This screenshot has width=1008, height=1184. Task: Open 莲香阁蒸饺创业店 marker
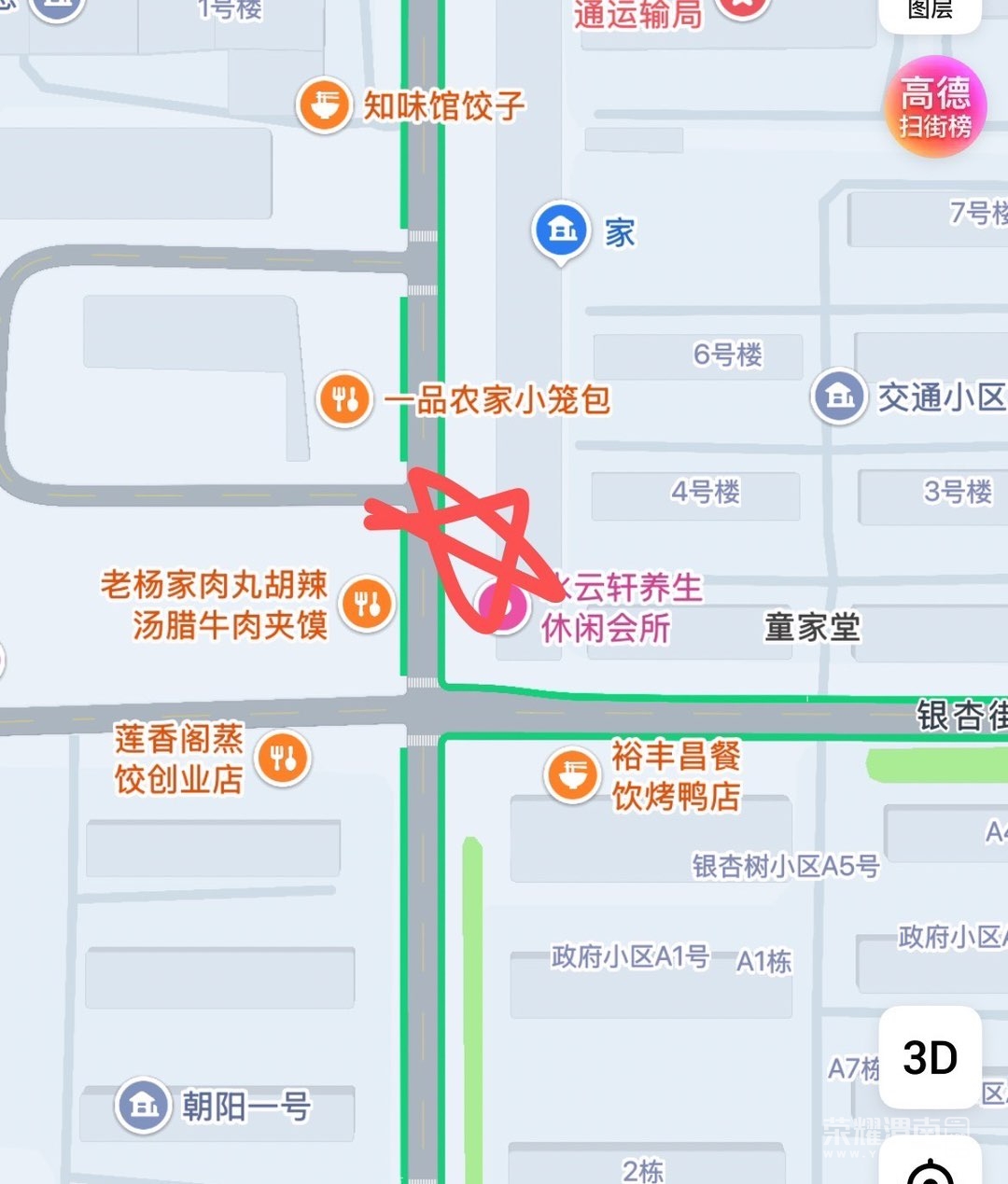(284, 758)
